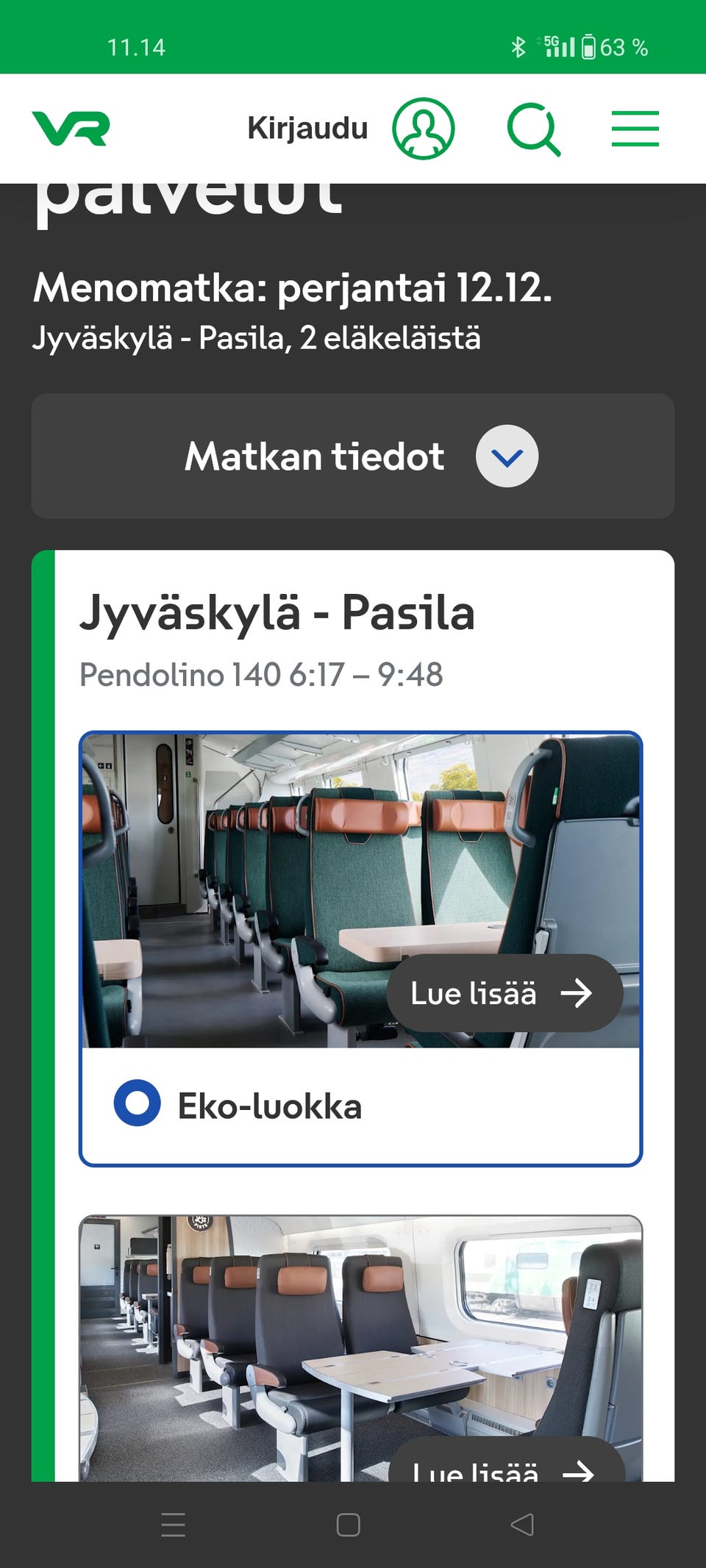Tap Kirjaudu to log in
Viewport: 706px width, 1568px height.
coord(307,129)
